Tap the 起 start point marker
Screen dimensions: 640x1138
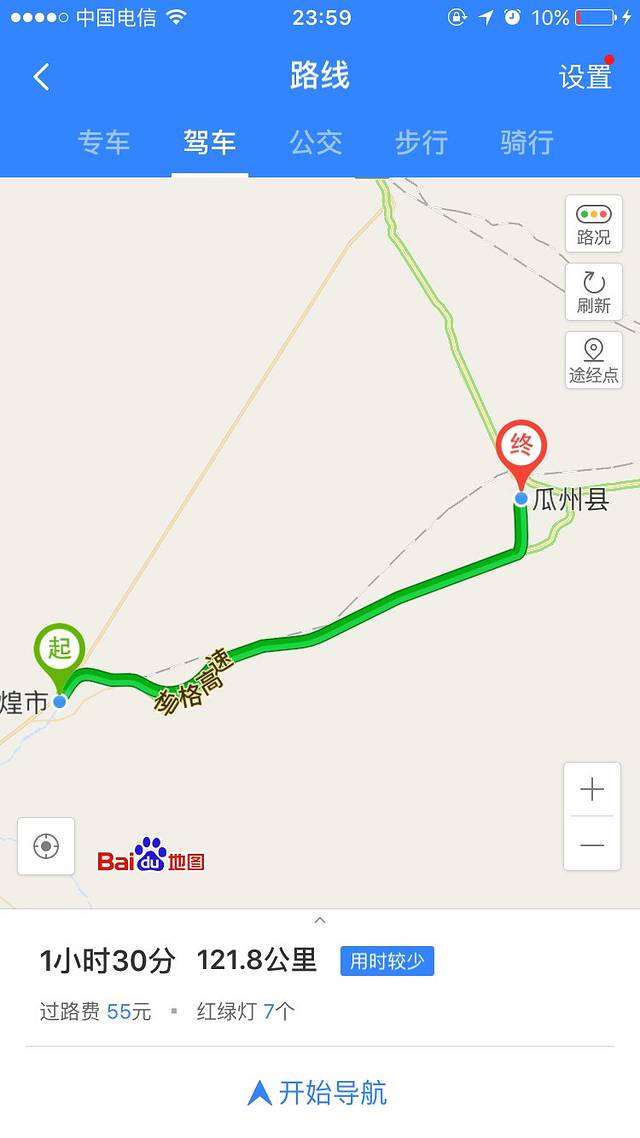[x=60, y=652]
